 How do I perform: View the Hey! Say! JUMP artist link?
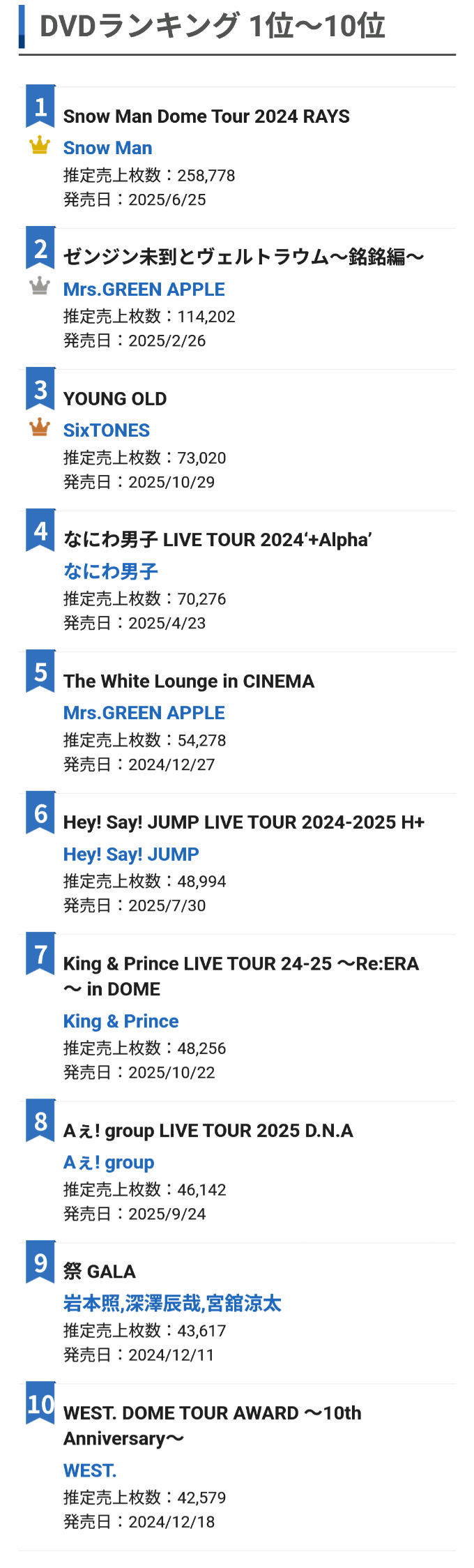coord(131,854)
